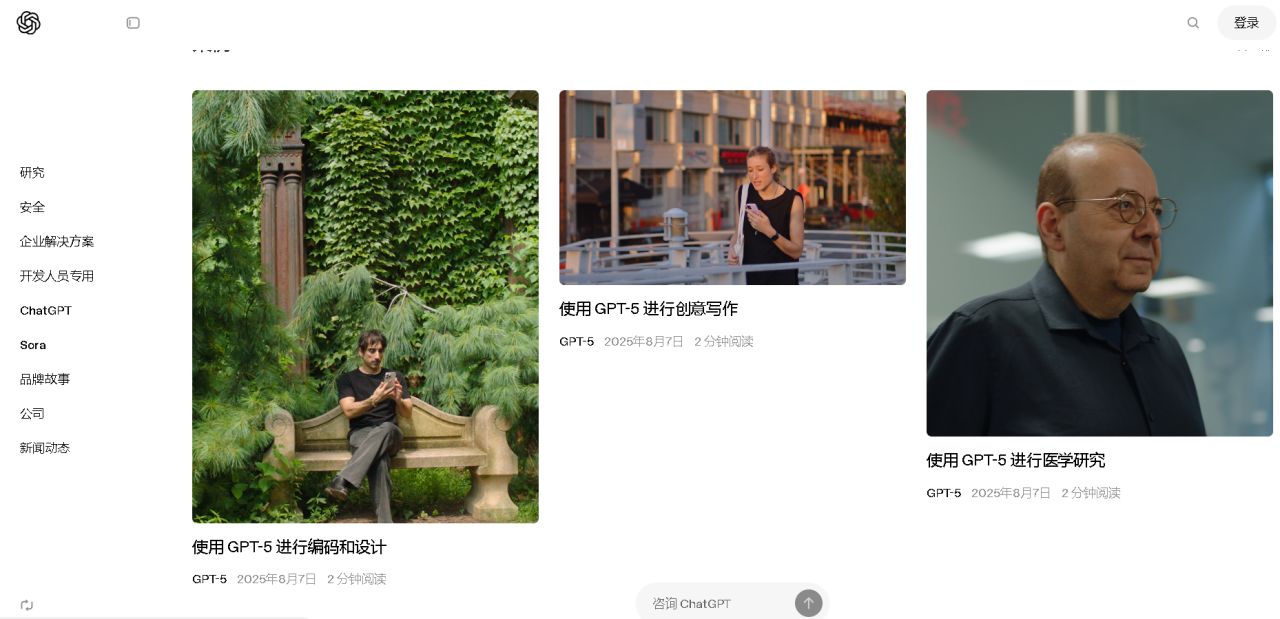Open the 使用 GPT-5 进行编码和设计 article
1280x619 pixels.
(289, 547)
